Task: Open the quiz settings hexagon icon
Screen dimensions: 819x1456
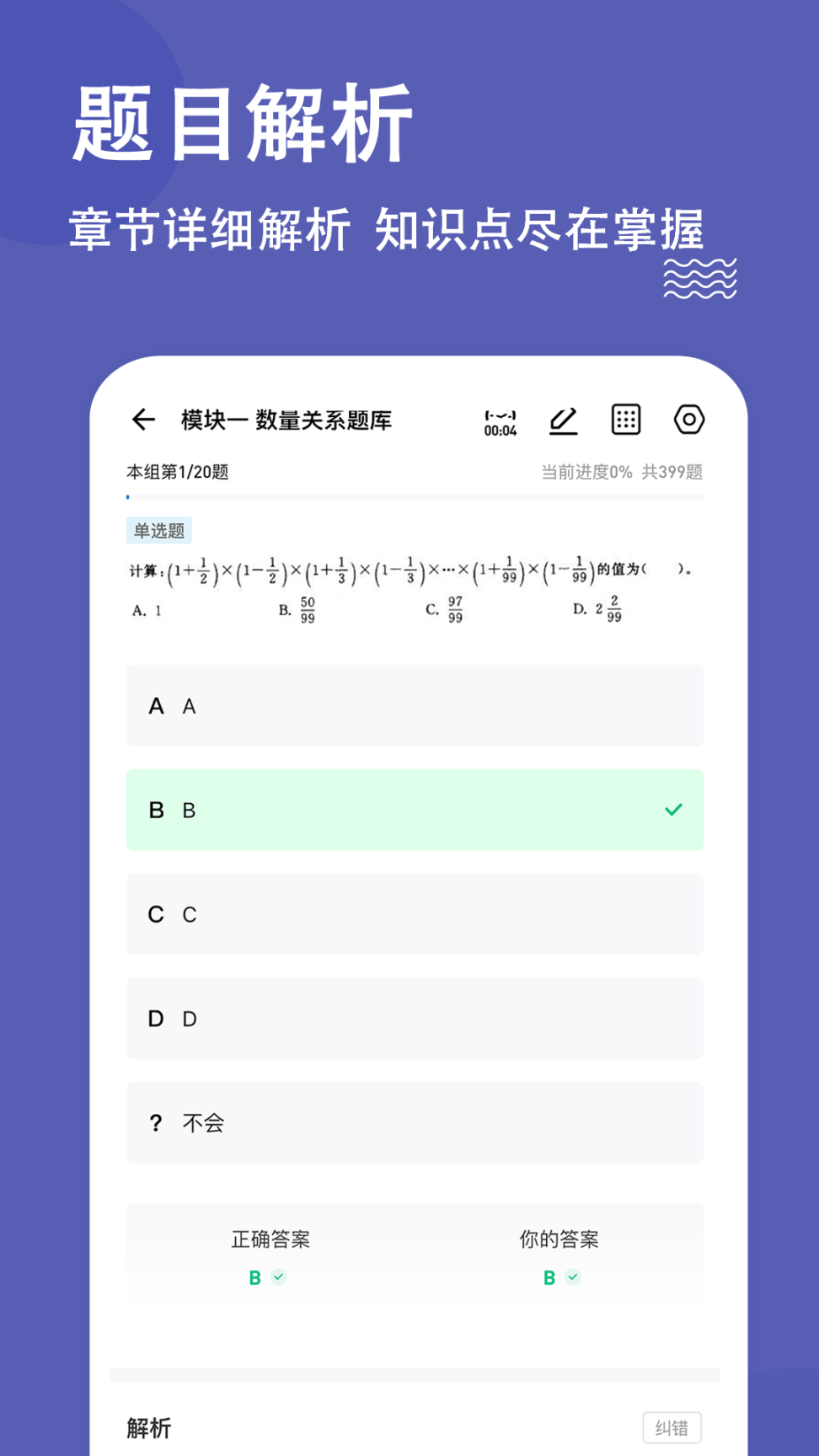Action: 688,420
